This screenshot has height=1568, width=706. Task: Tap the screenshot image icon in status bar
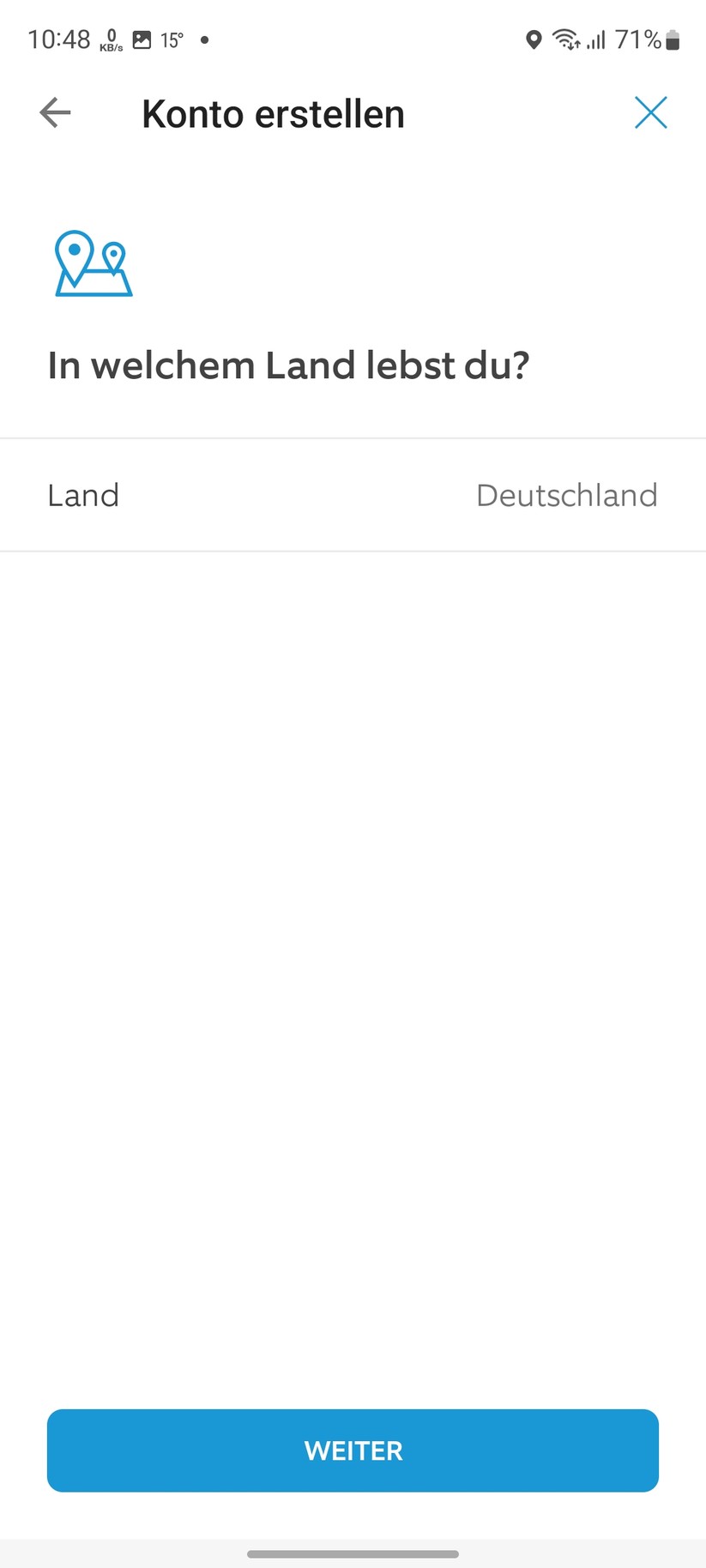pyautogui.click(x=142, y=39)
